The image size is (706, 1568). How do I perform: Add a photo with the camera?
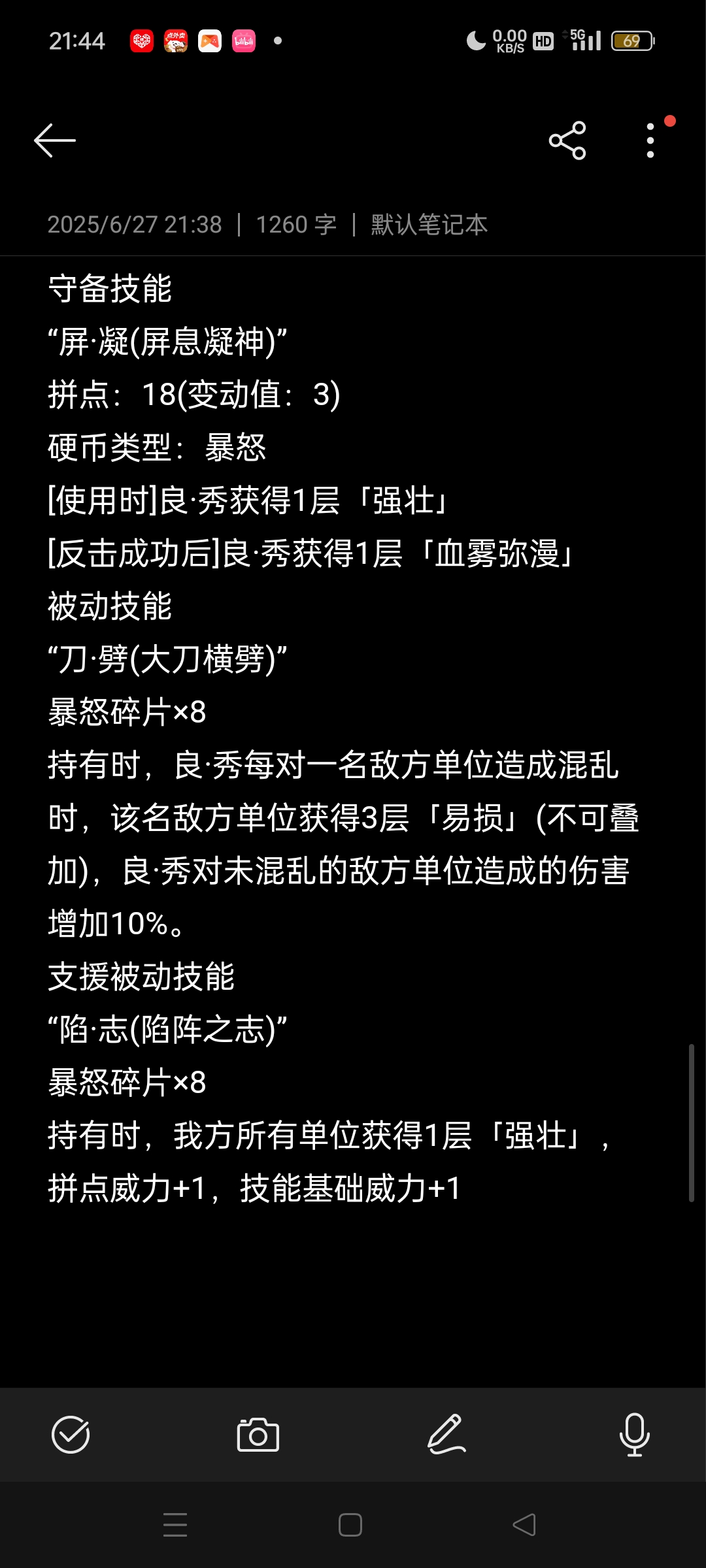pos(258,1435)
